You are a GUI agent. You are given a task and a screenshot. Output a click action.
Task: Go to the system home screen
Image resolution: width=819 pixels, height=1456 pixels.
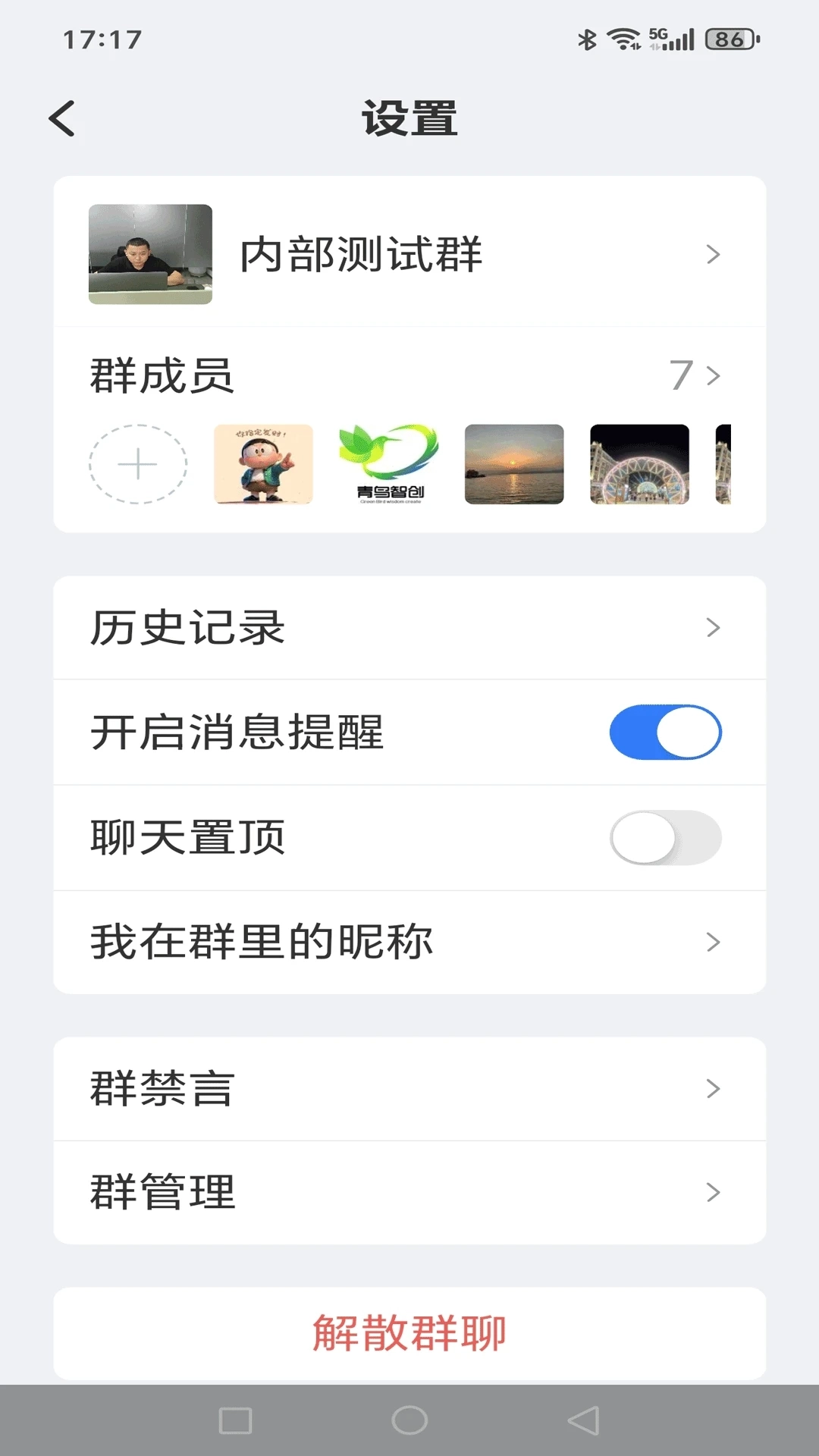click(409, 1420)
